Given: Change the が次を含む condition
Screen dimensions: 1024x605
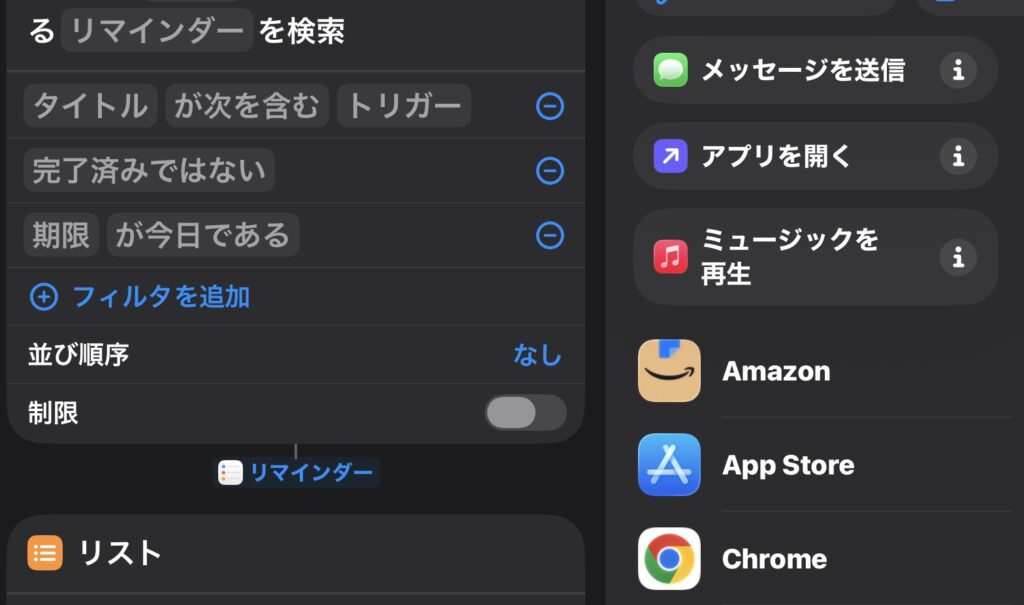Looking at the screenshot, I should tap(247, 106).
